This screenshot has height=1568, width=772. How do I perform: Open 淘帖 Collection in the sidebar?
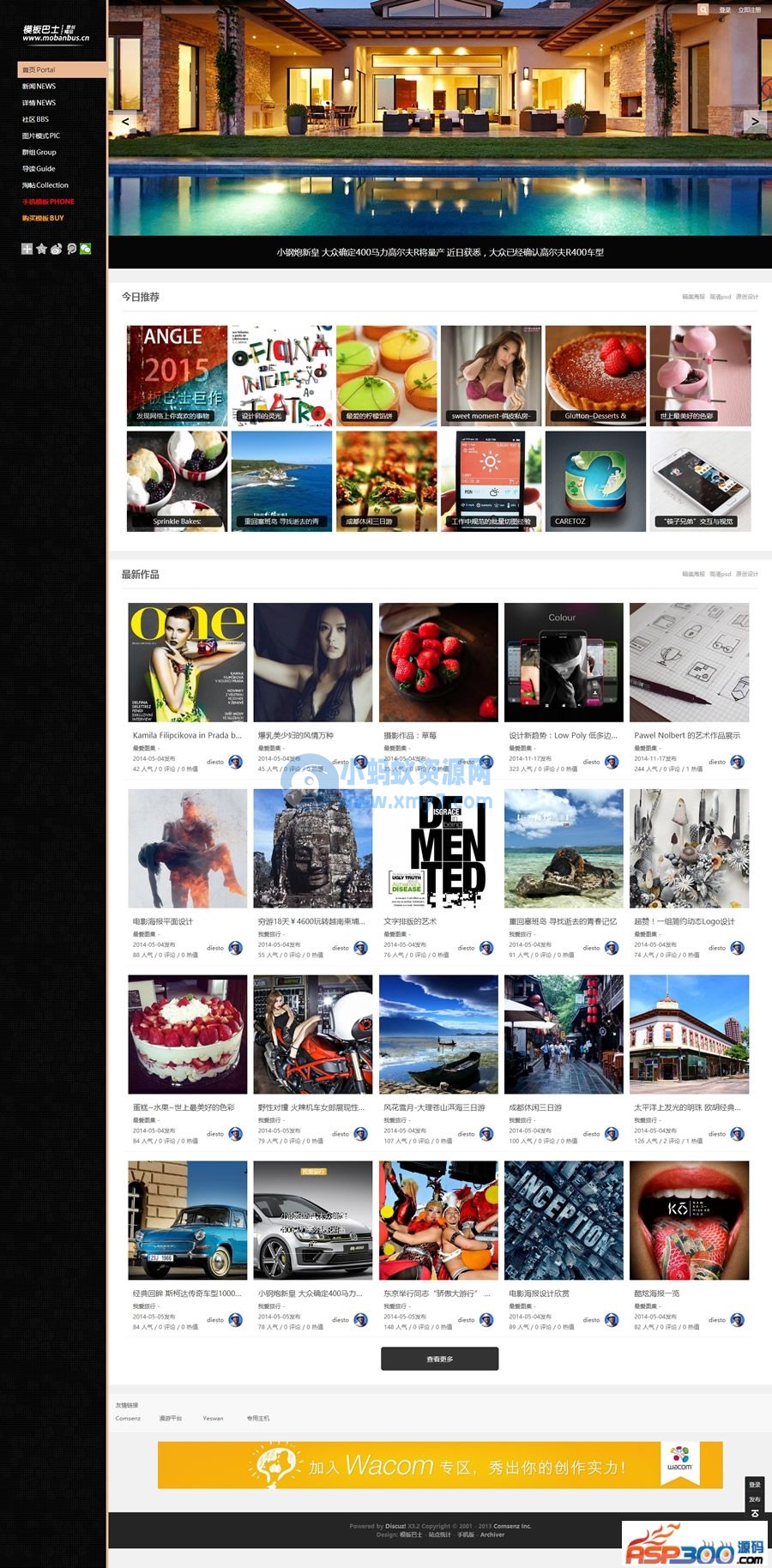coord(45,185)
